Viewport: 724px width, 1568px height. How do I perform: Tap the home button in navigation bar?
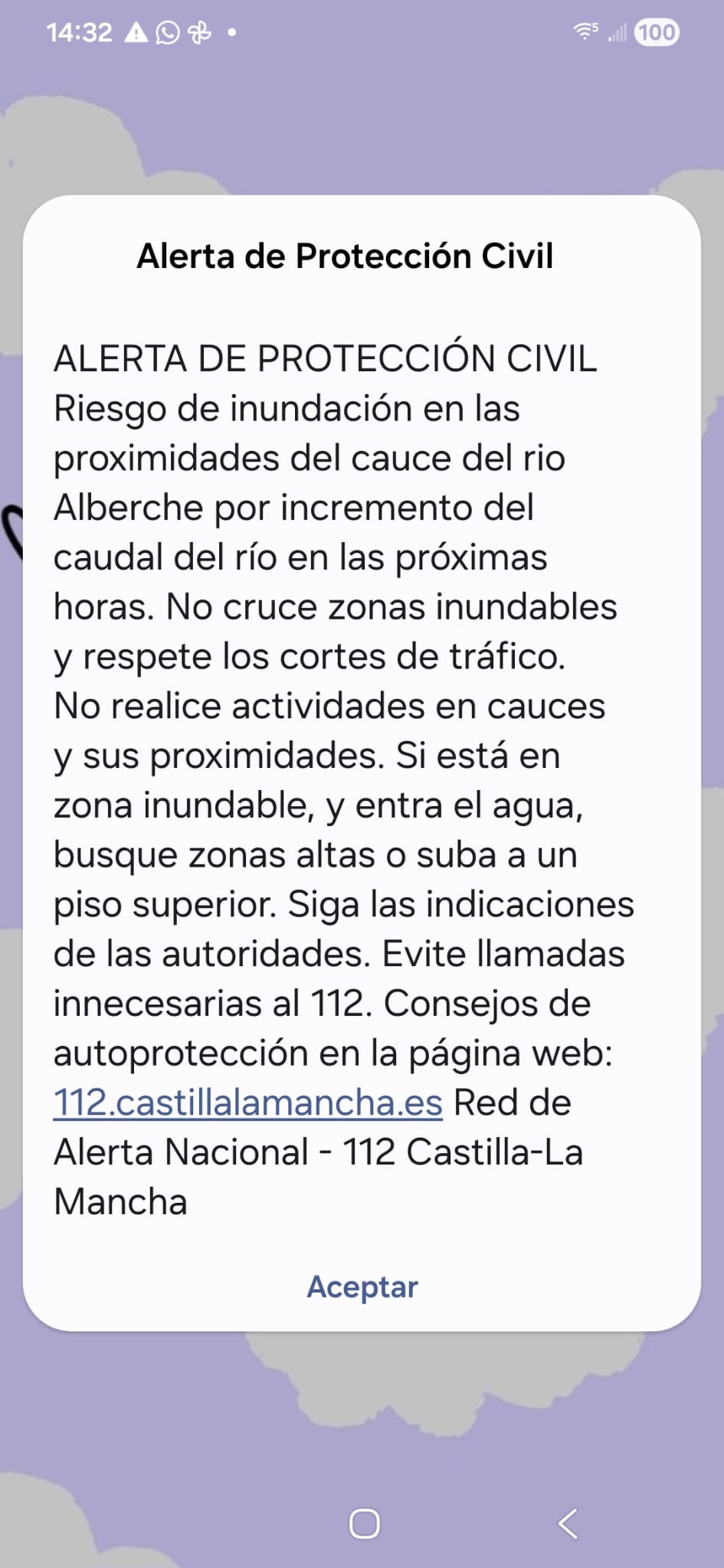[x=365, y=1524]
